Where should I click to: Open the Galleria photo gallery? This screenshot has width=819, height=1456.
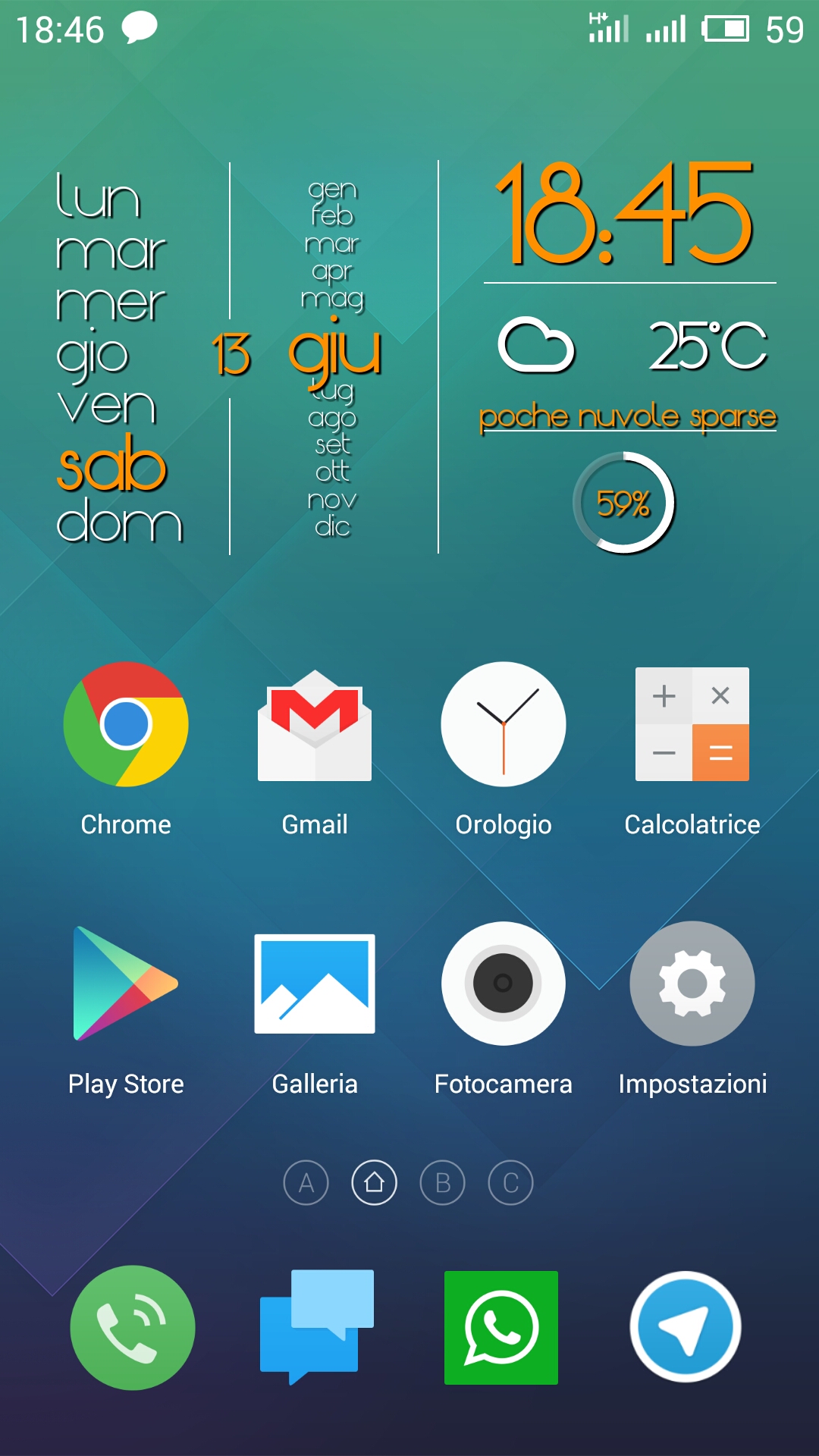(315, 984)
